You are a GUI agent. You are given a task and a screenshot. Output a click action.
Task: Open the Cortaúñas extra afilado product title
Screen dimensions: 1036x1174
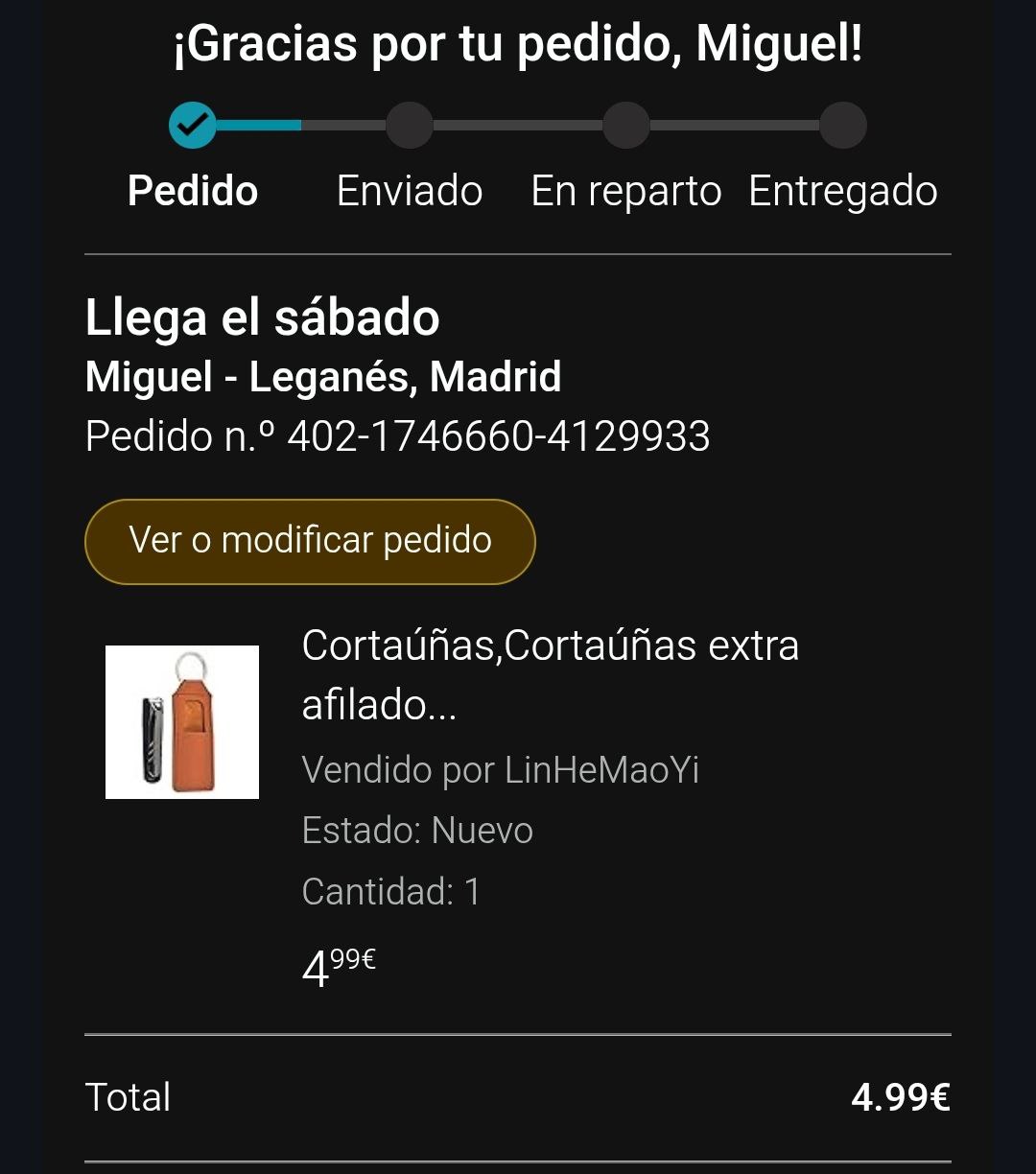(x=550, y=675)
